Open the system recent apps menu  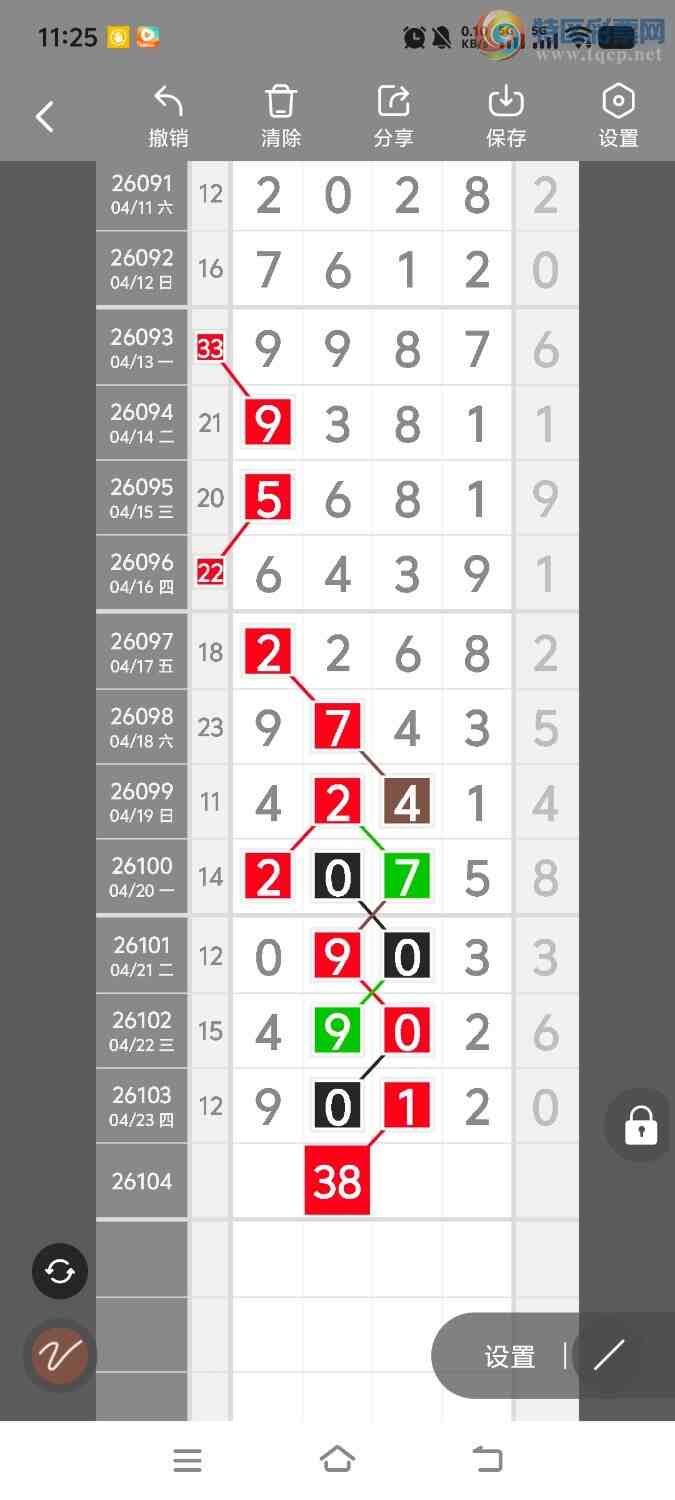coord(187,1460)
